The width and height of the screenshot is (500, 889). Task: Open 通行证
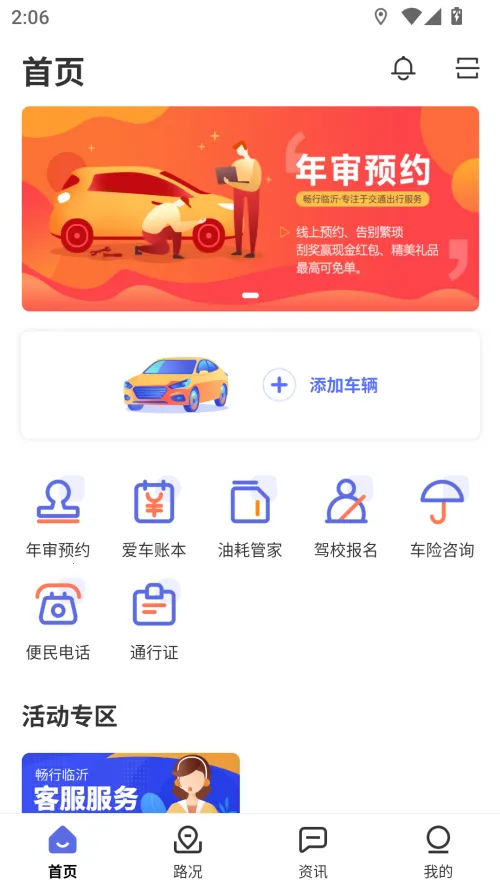click(154, 620)
